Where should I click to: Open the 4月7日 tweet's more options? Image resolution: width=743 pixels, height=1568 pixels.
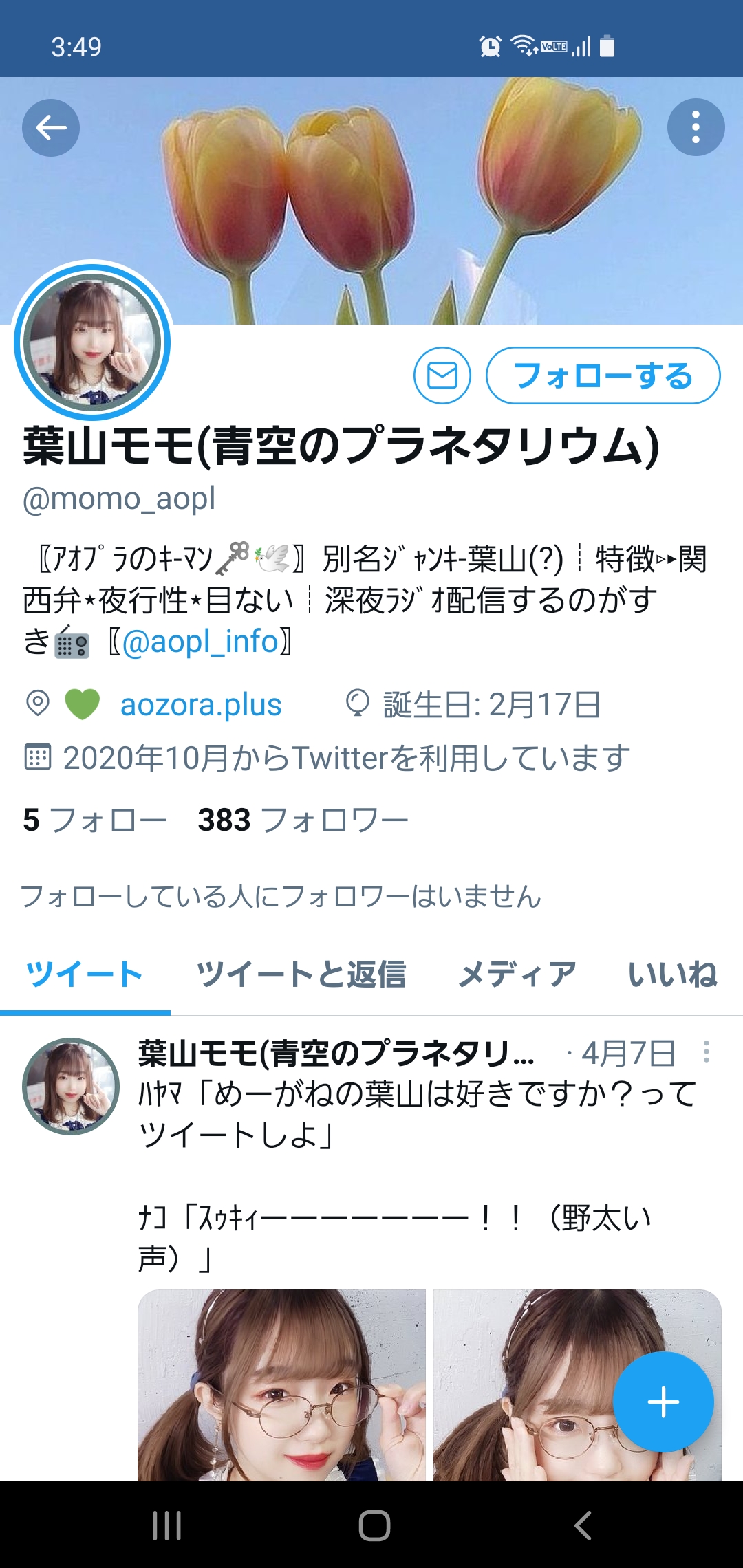coord(707,1052)
